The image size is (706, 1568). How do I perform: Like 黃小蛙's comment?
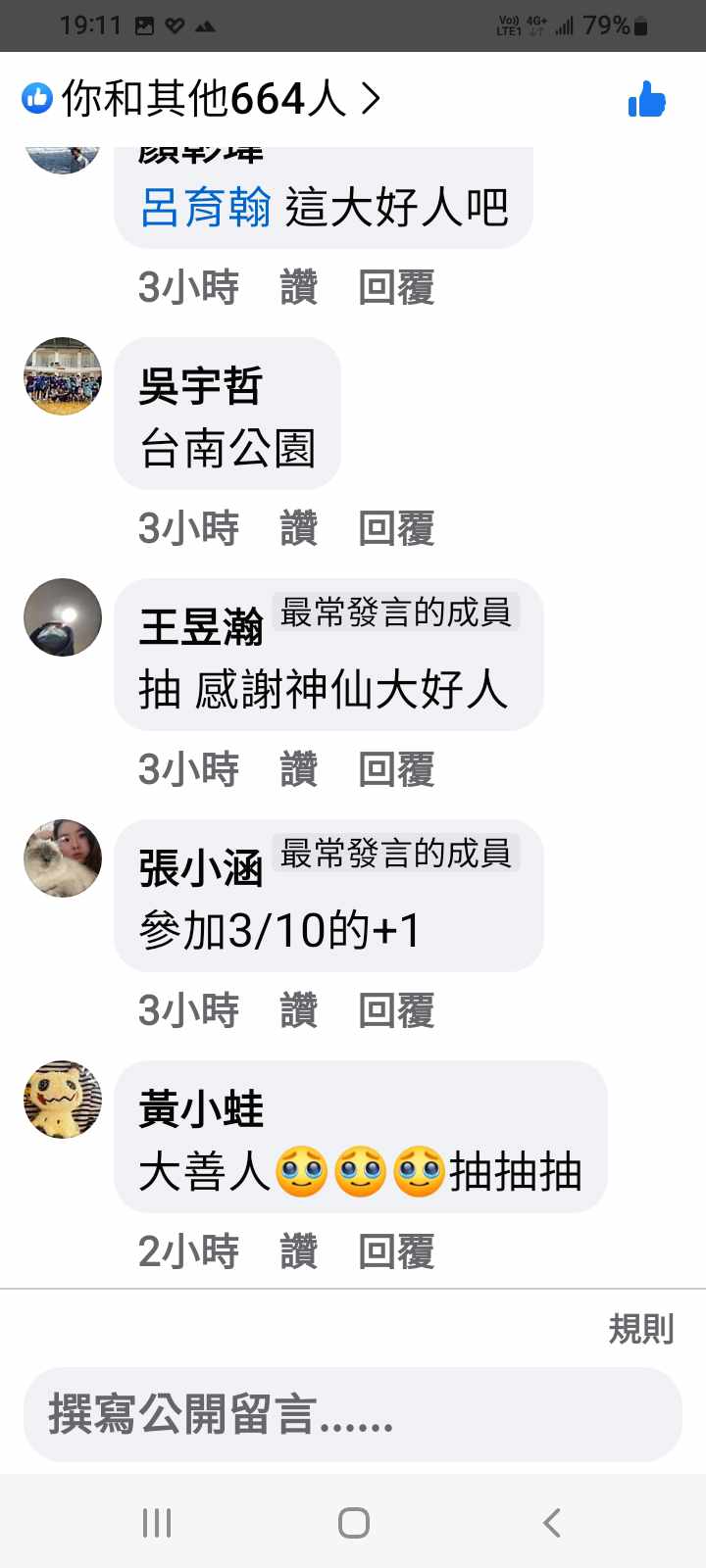[298, 1251]
